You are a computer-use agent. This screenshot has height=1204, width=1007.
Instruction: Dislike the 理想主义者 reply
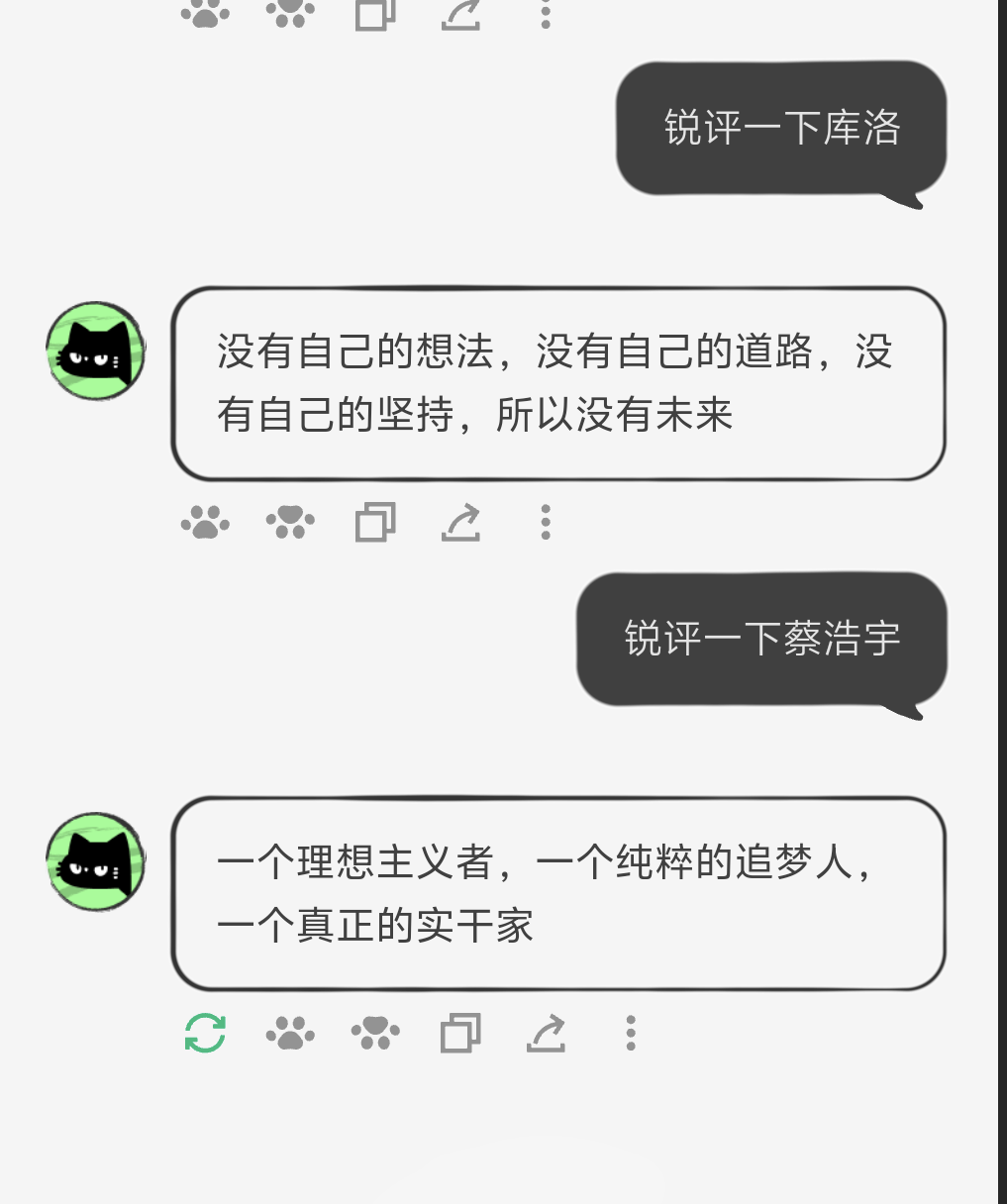click(375, 1033)
